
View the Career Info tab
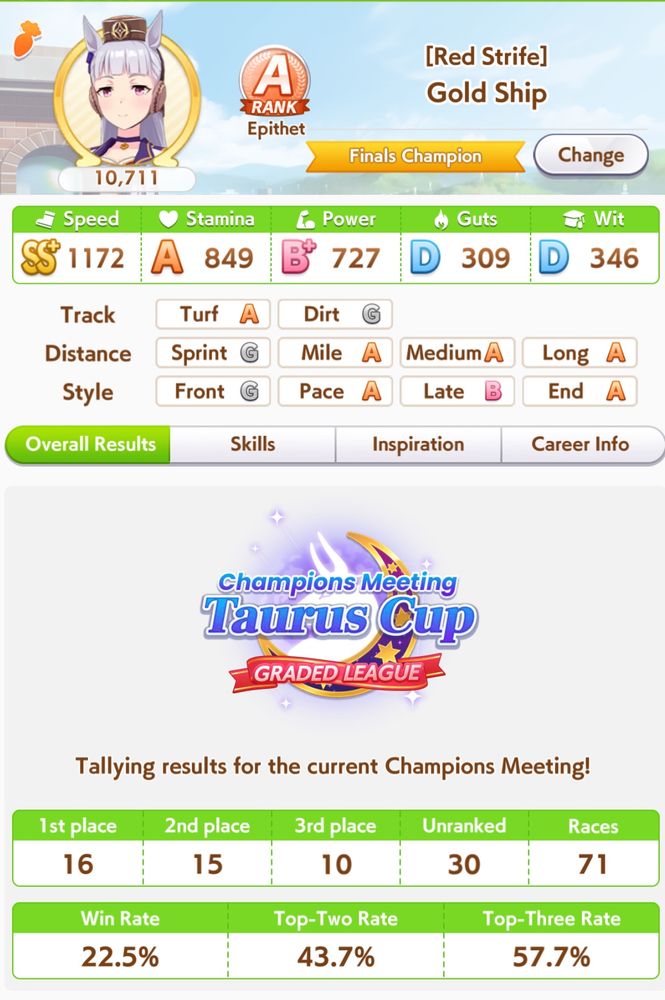[x=580, y=445]
